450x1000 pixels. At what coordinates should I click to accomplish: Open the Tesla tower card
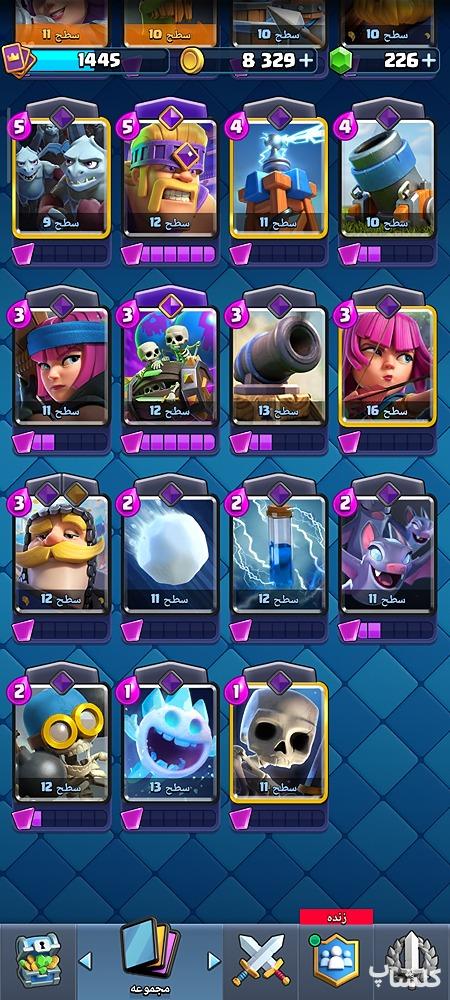[279, 178]
